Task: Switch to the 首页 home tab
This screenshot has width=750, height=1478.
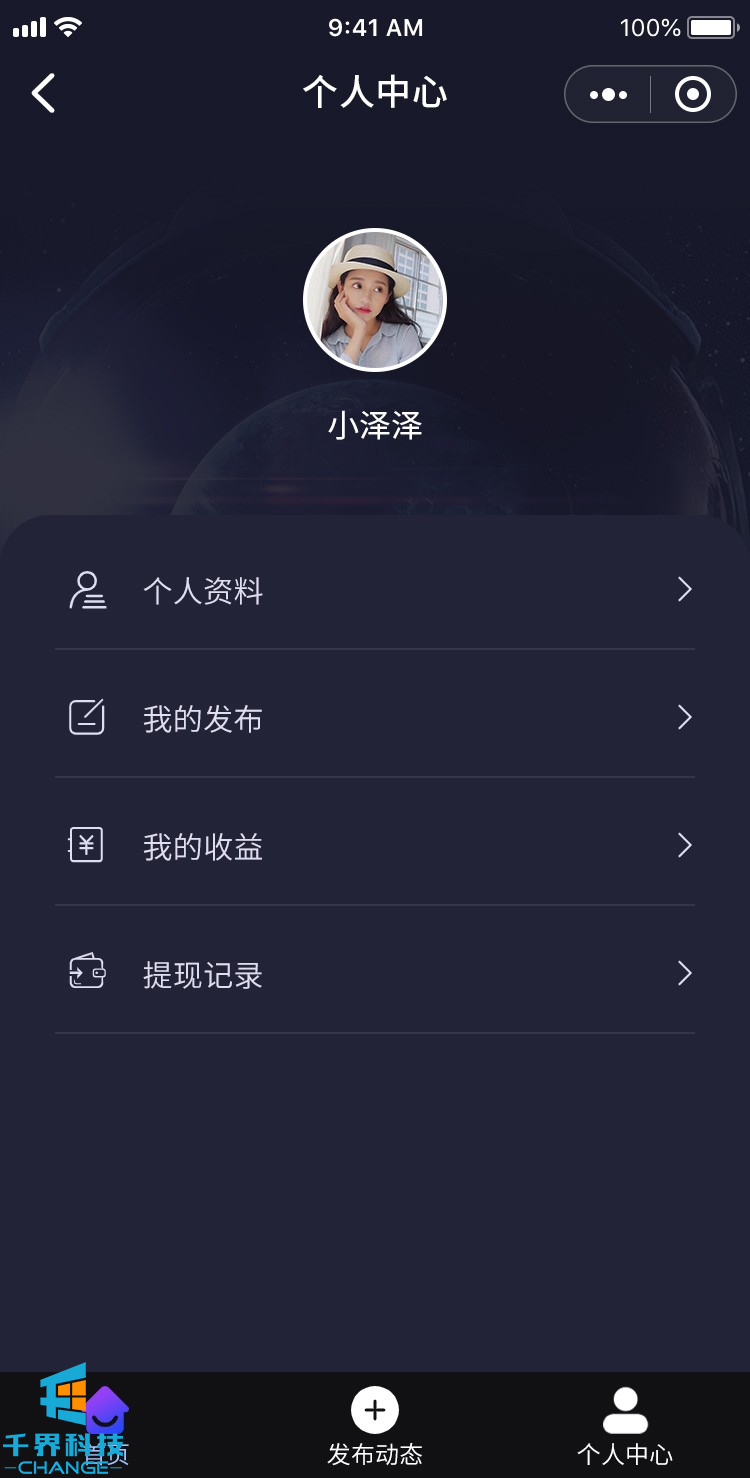Action: [x=105, y=1425]
